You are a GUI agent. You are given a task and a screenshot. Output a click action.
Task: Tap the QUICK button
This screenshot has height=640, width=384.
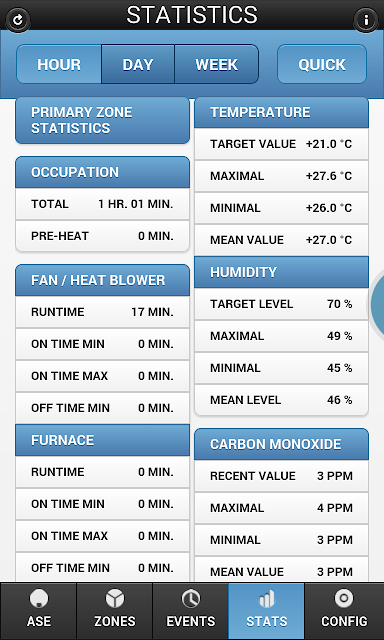click(322, 64)
